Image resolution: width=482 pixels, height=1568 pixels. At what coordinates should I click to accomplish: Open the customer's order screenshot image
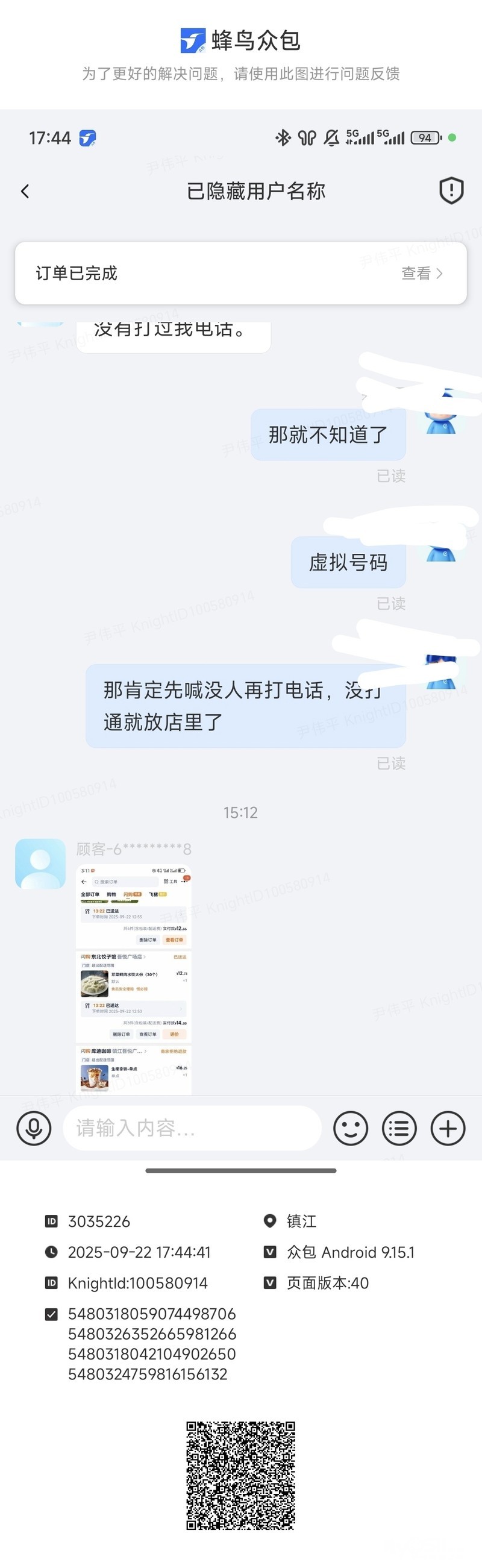(134, 979)
